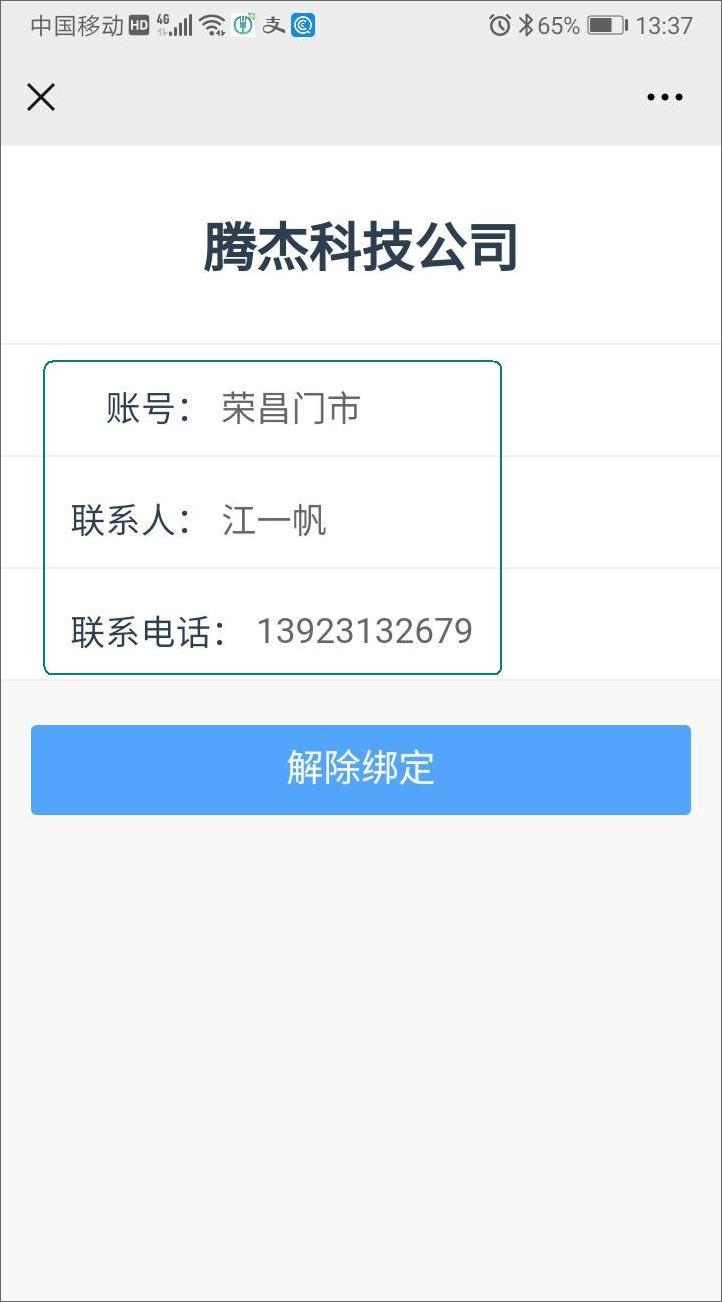The image size is (722, 1302).
Task: Close the page with the X icon
Action: click(41, 97)
